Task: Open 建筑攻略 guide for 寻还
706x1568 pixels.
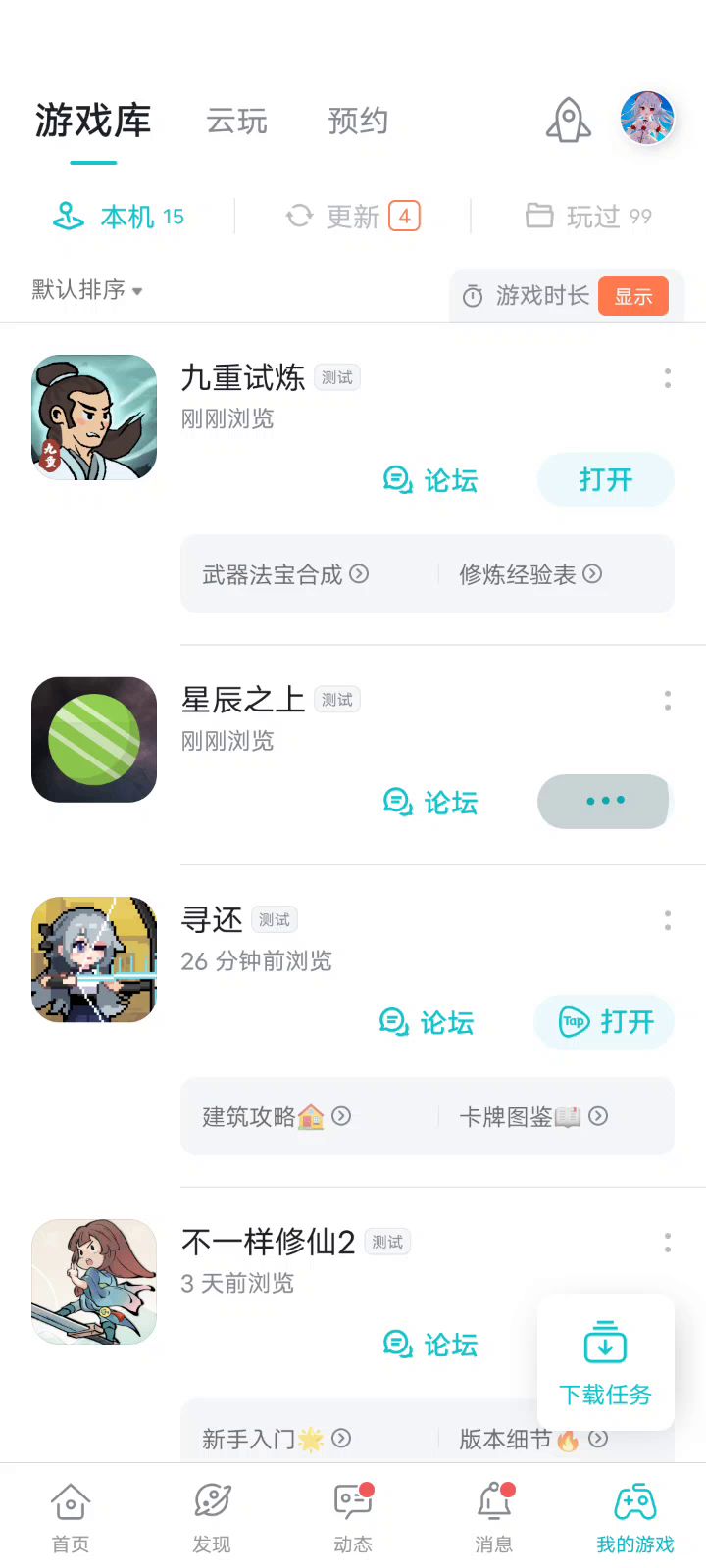Action: [x=277, y=1116]
